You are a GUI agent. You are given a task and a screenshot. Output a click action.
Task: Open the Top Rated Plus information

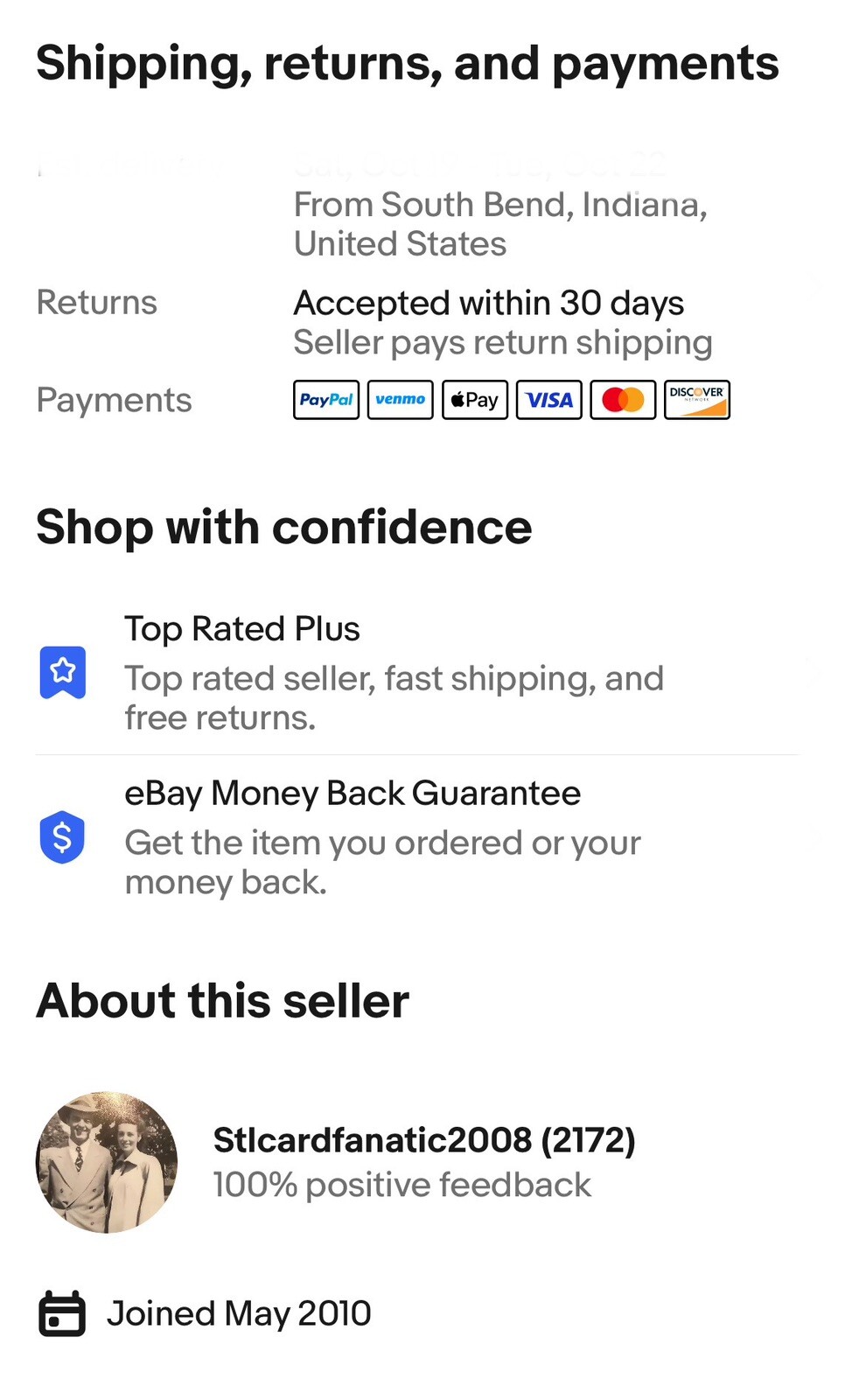[394, 672]
